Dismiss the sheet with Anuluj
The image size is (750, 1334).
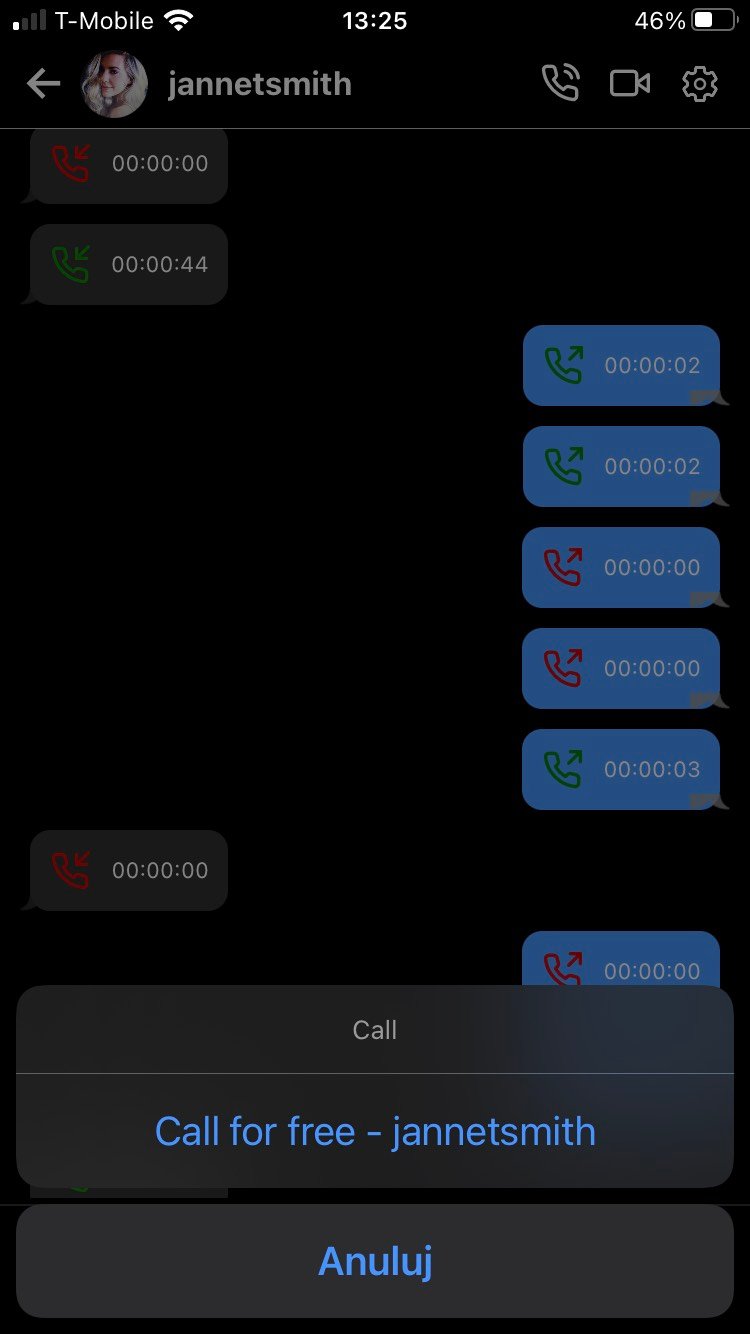coord(375,1261)
